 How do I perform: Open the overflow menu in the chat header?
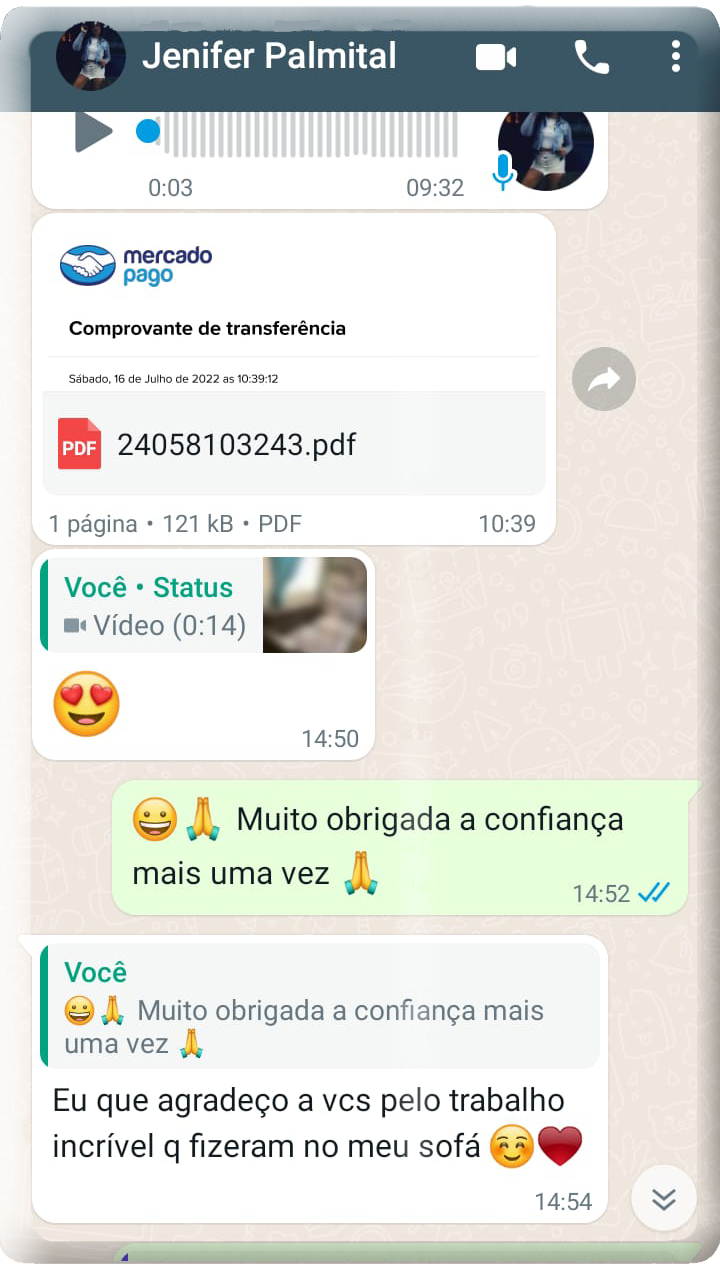coord(676,57)
